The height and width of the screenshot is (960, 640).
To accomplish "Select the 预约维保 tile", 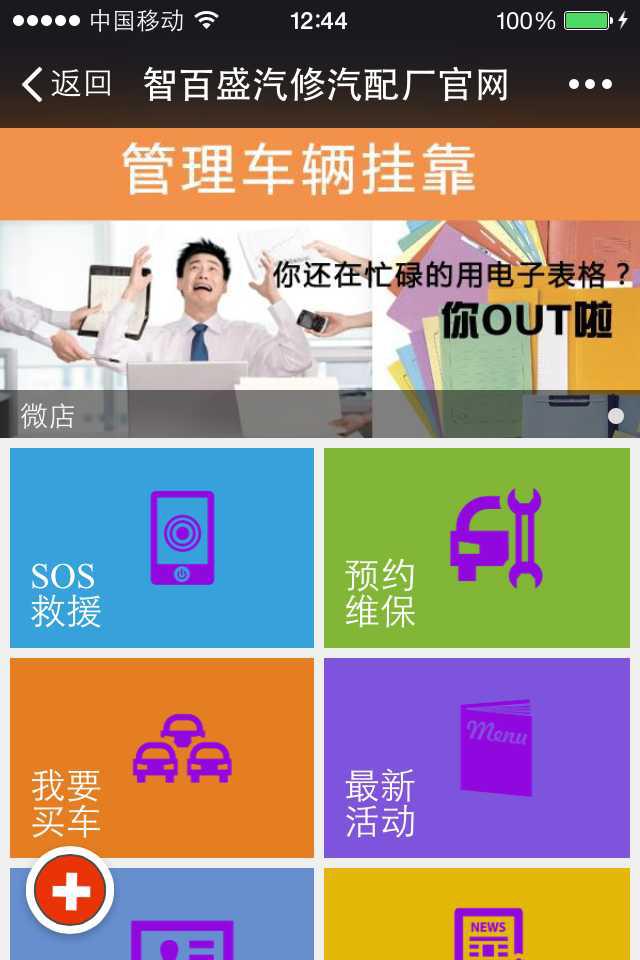I will (x=477, y=548).
